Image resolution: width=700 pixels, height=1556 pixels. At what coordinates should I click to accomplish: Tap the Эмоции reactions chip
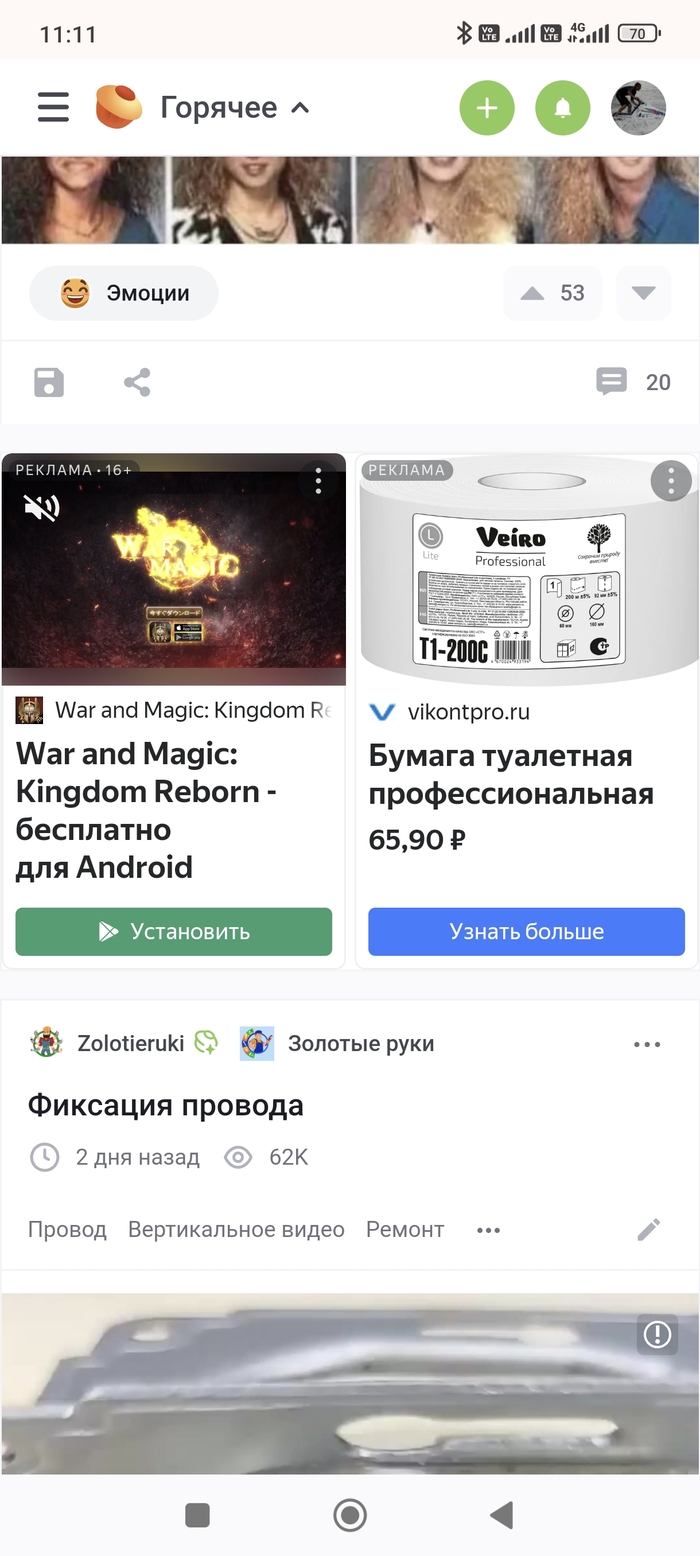click(124, 293)
